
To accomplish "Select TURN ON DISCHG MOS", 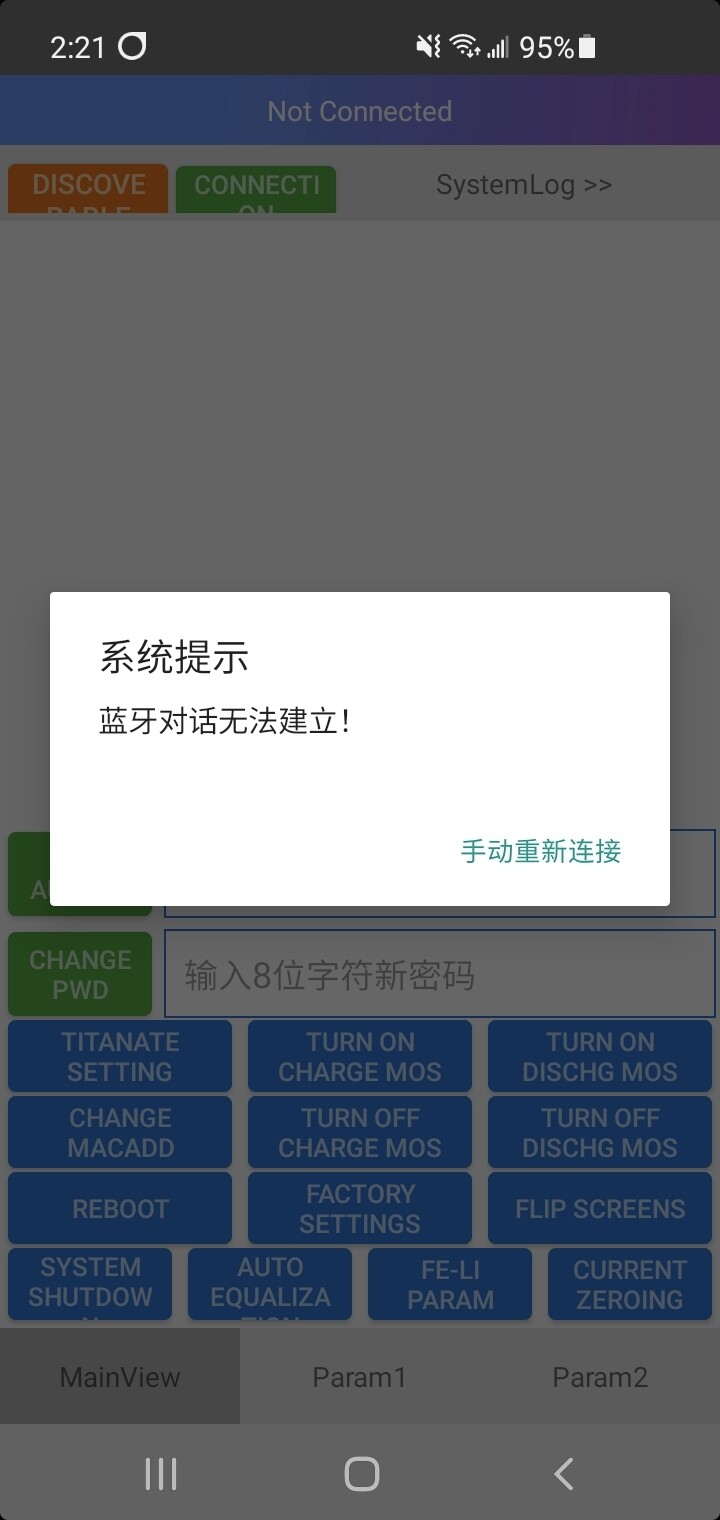I will click(x=600, y=1056).
